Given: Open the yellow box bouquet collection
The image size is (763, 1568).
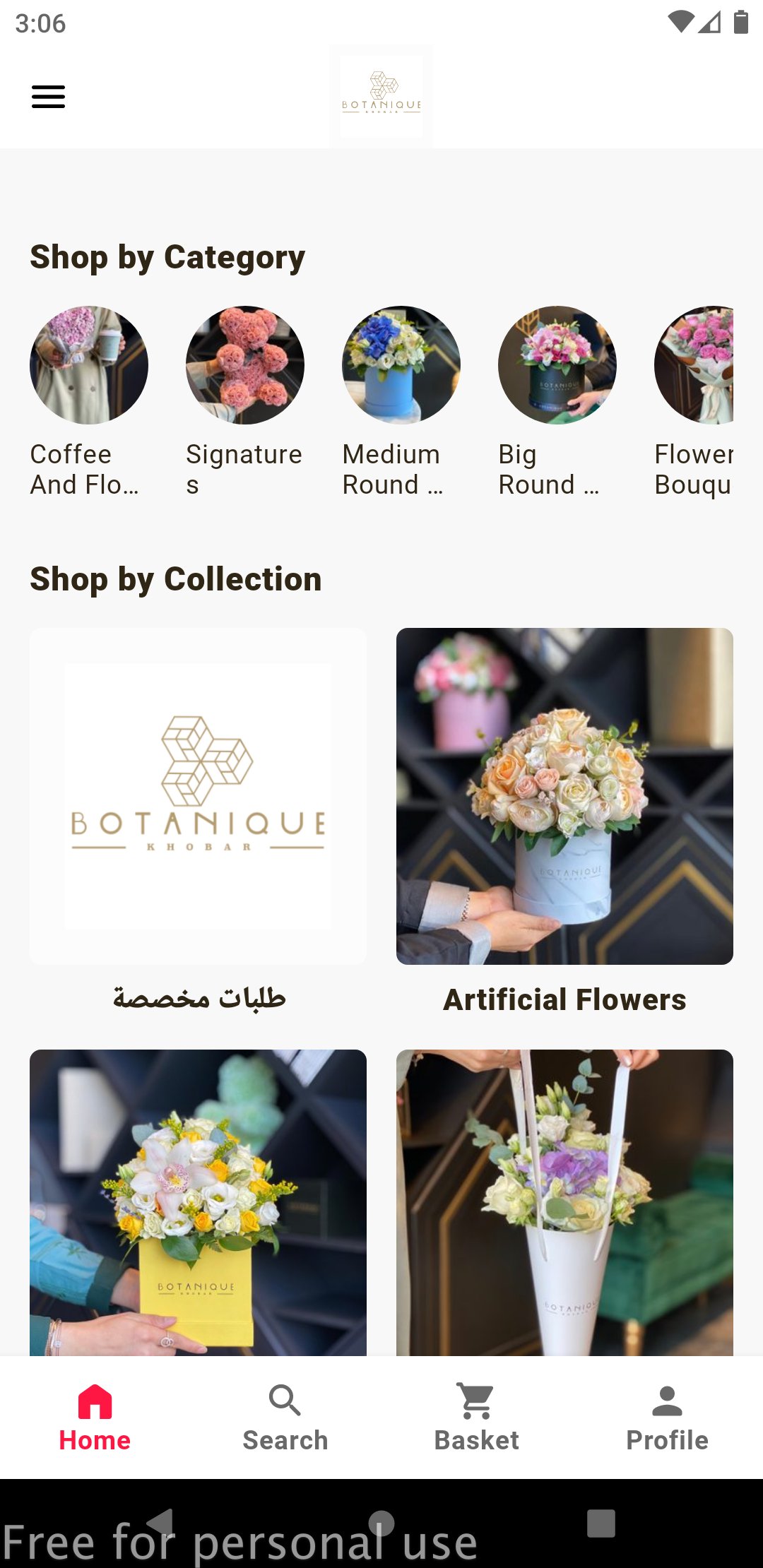Looking at the screenshot, I should pos(198,1202).
